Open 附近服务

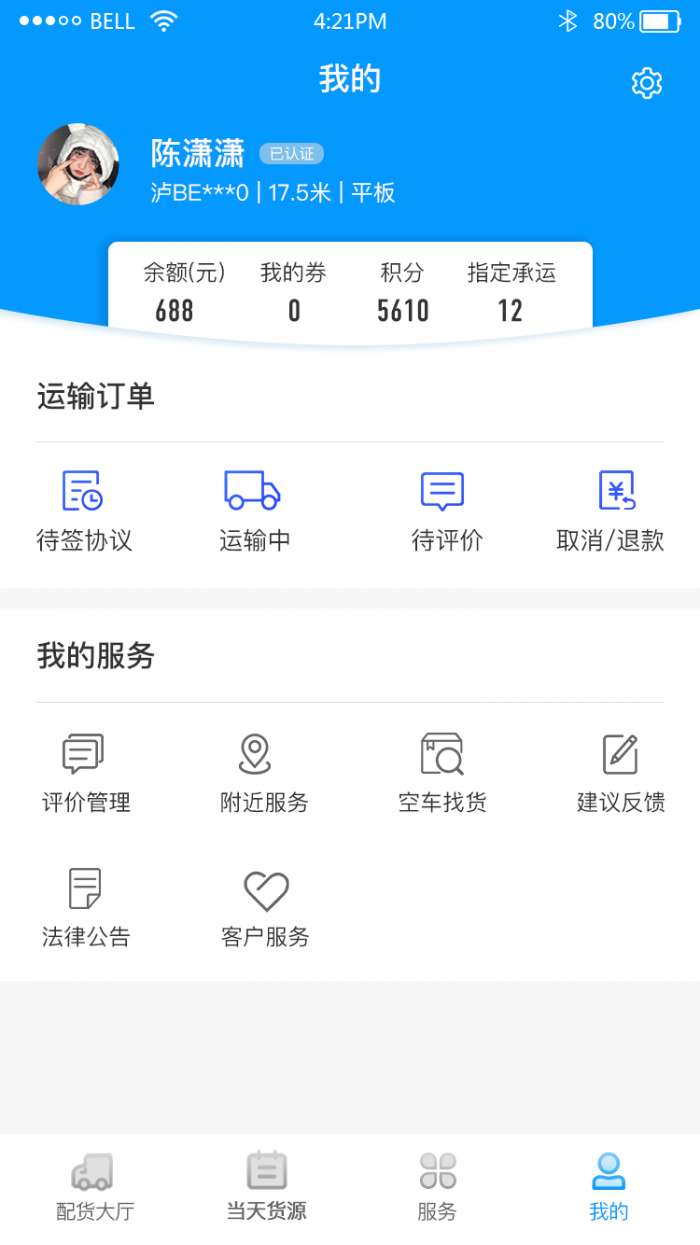(x=264, y=773)
